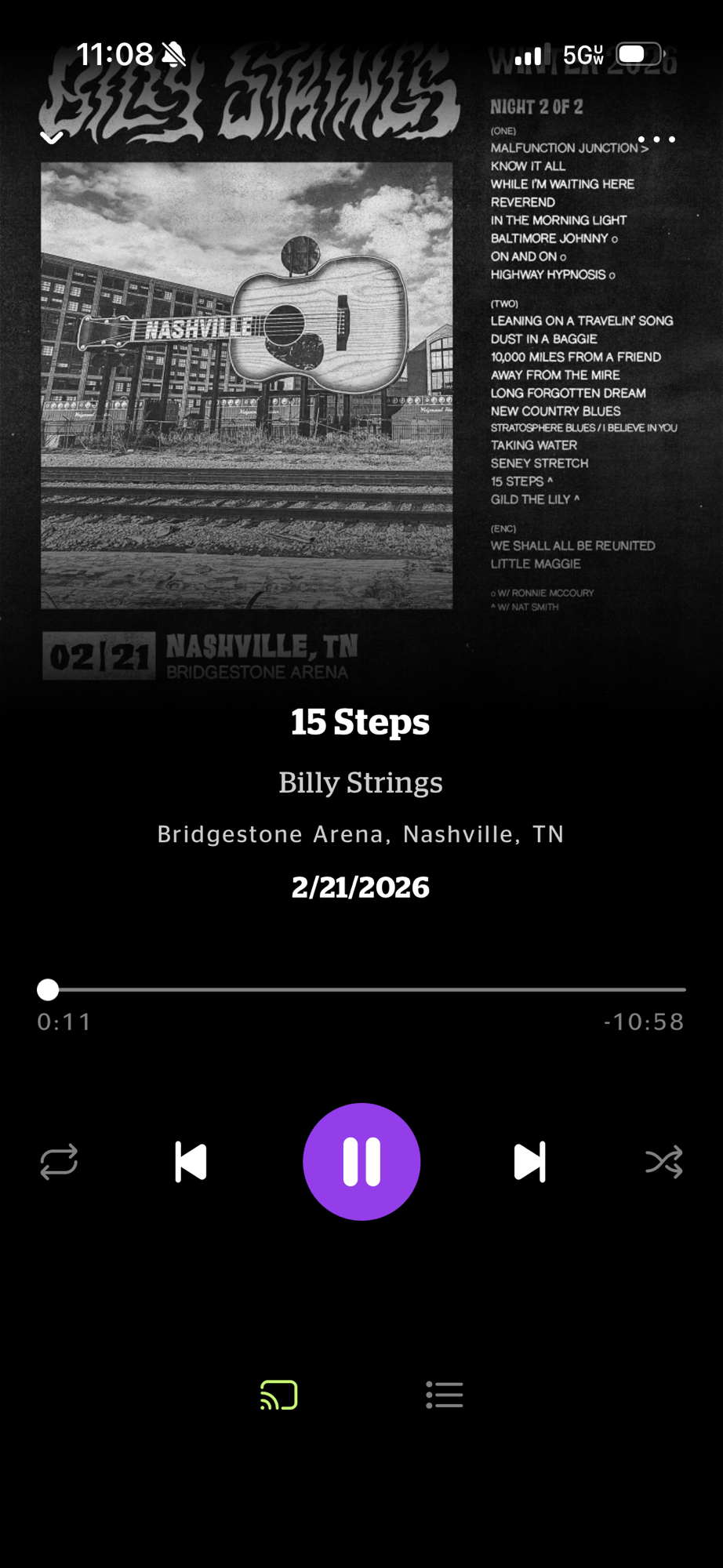Open the three-dot overflow menu

click(x=656, y=140)
